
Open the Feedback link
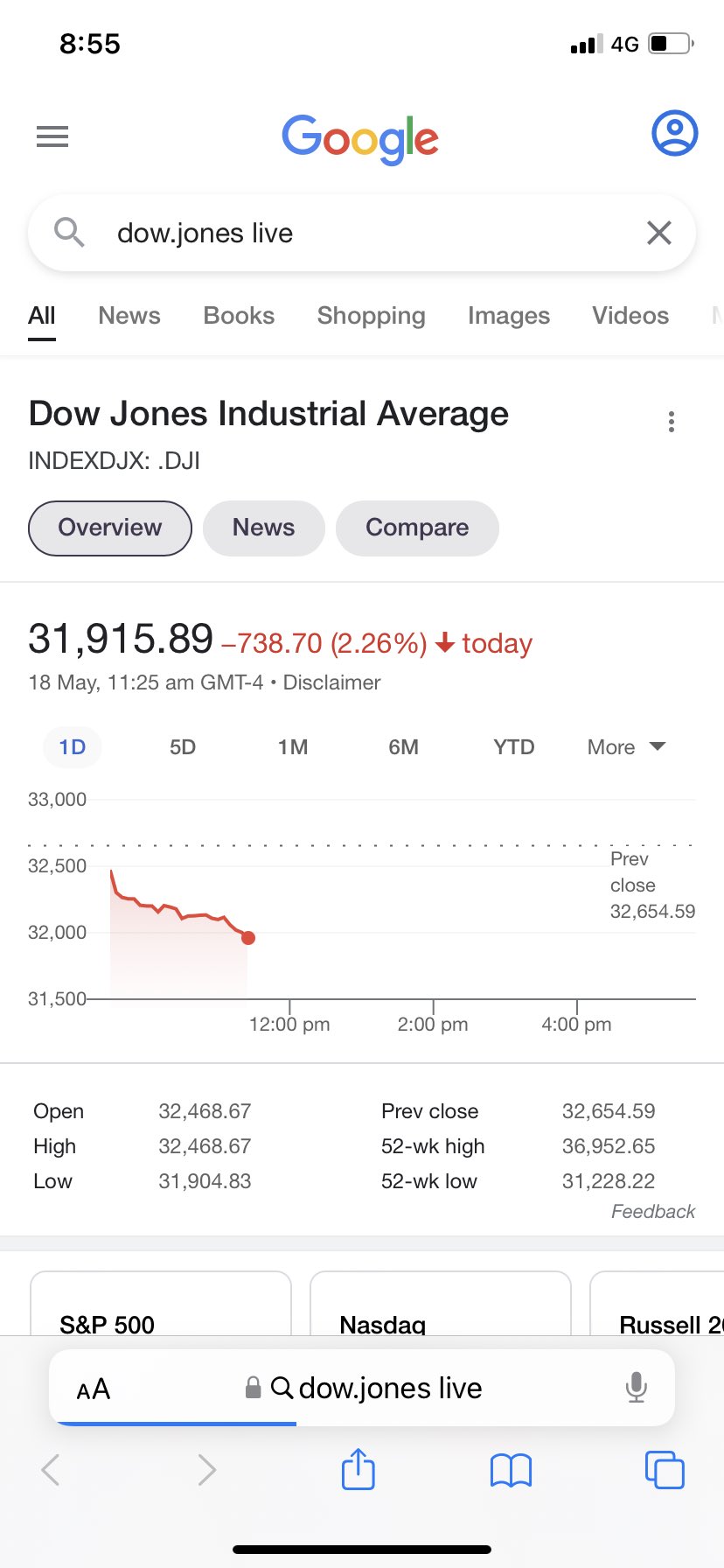point(653,1211)
